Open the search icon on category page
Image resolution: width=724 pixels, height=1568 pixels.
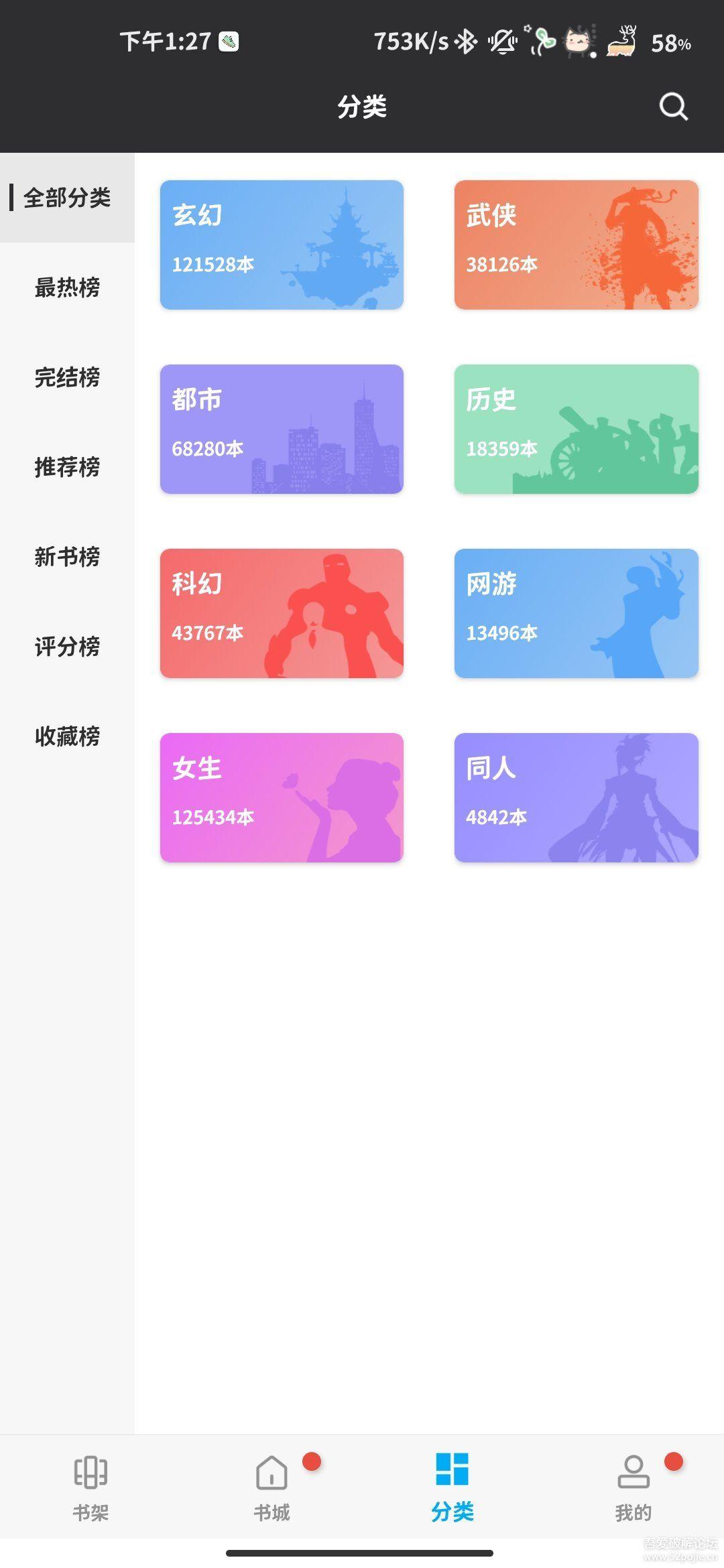click(673, 105)
